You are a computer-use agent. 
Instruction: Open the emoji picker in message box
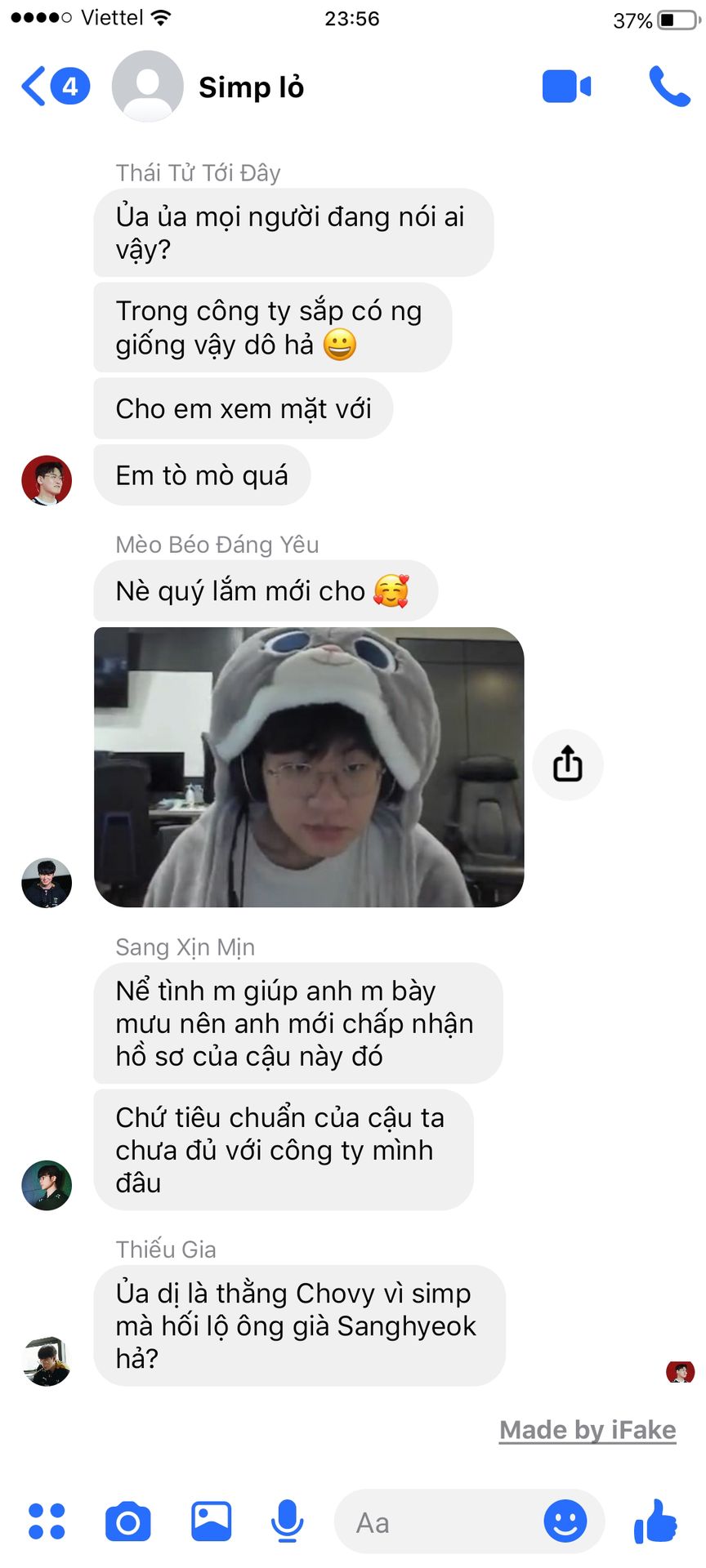pyautogui.click(x=565, y=1521)
